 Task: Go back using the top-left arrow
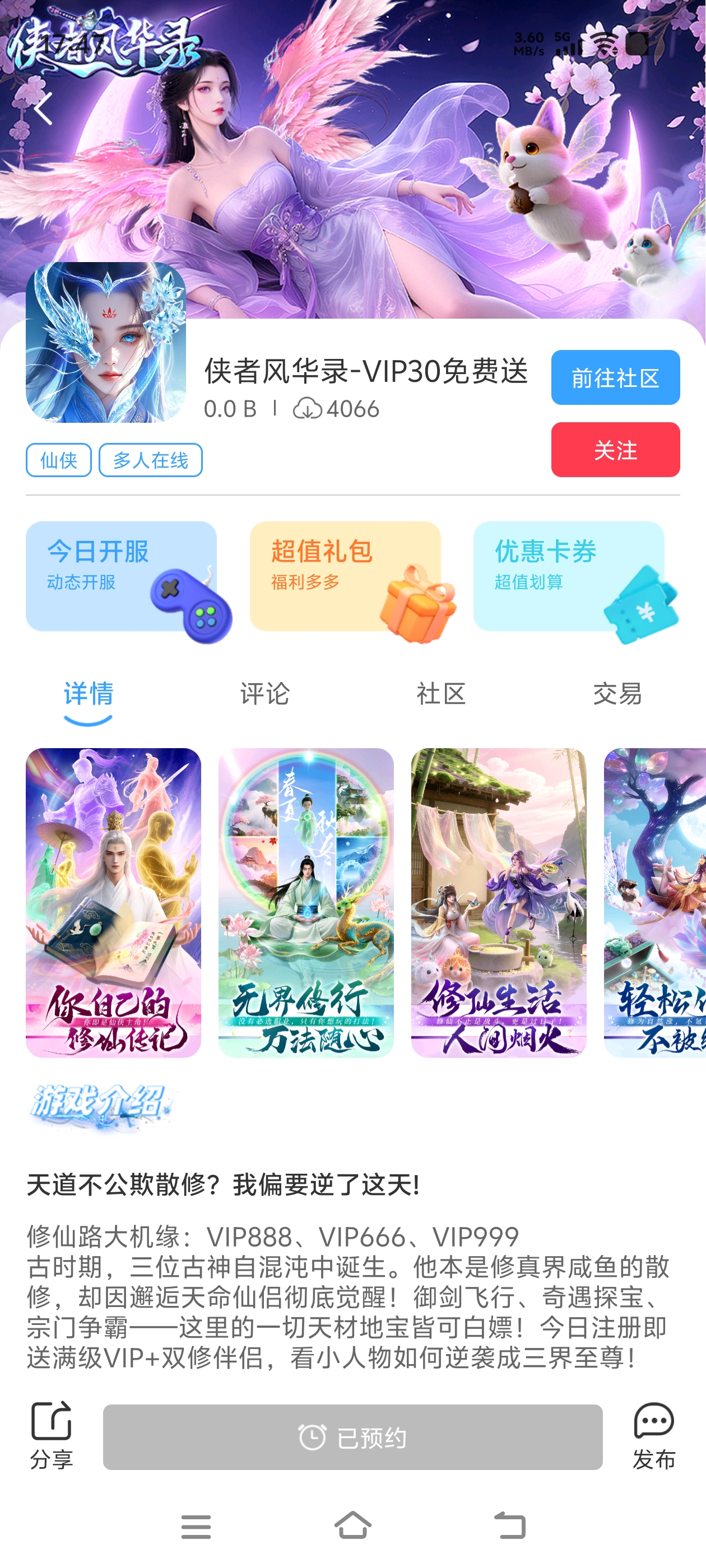[43, 109]
